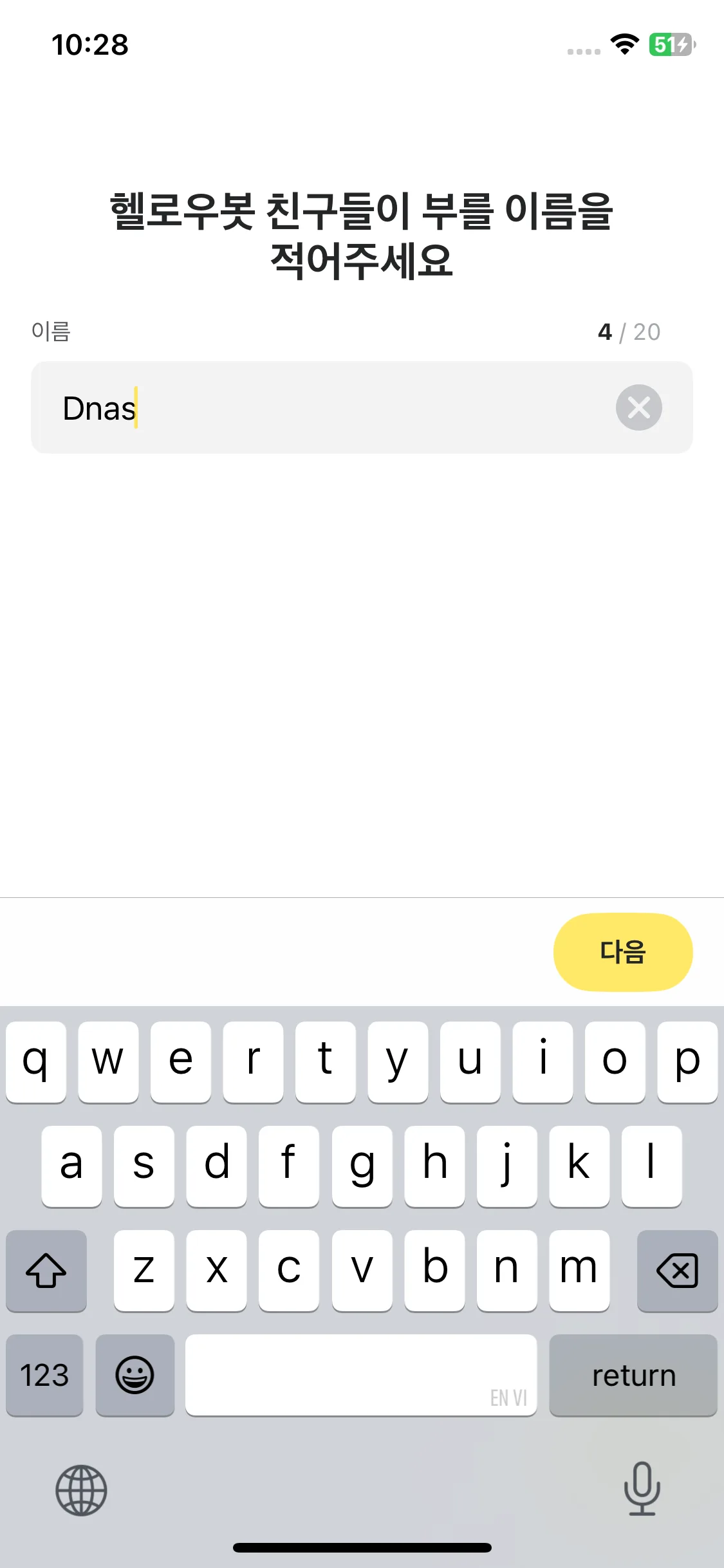The height and width of the screenshot is (1568, 724).
Task: Tap the 다음 button to continue
Action: [x=622, y=952]
